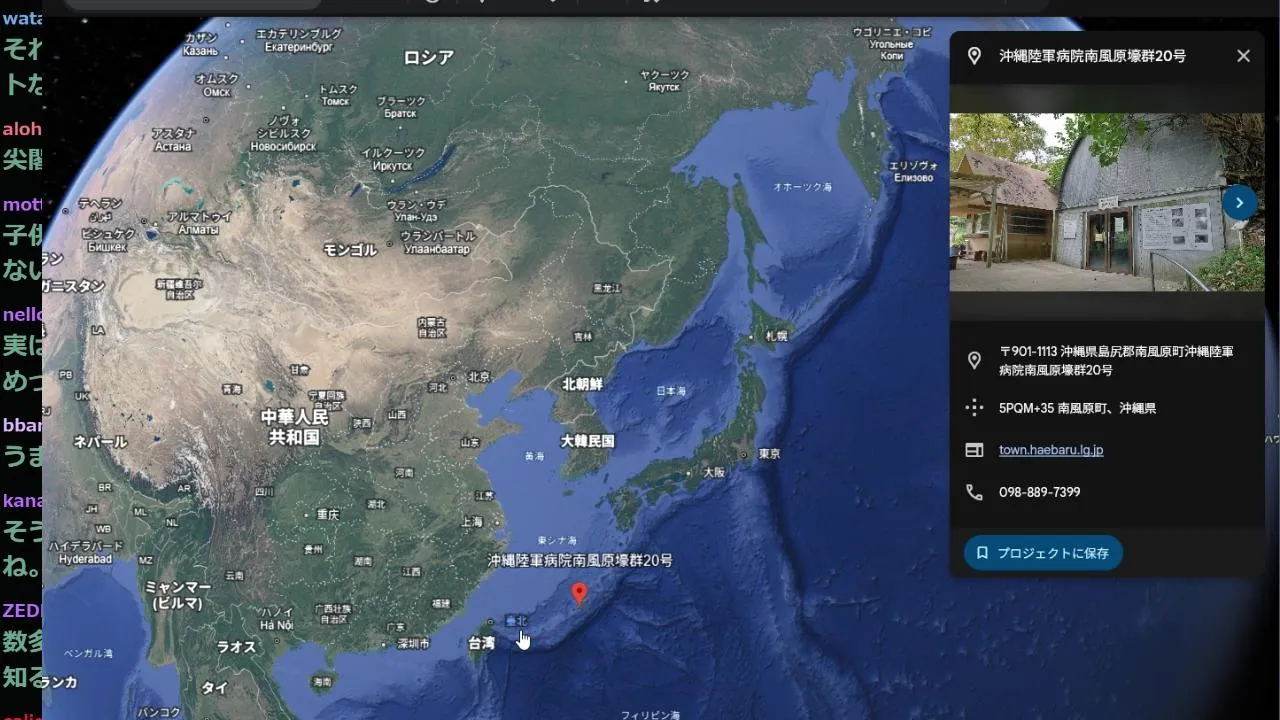Open the town.haebaru.lg.jp website link
This screenshot has height=720, width=1280.
pos(1050,450)
